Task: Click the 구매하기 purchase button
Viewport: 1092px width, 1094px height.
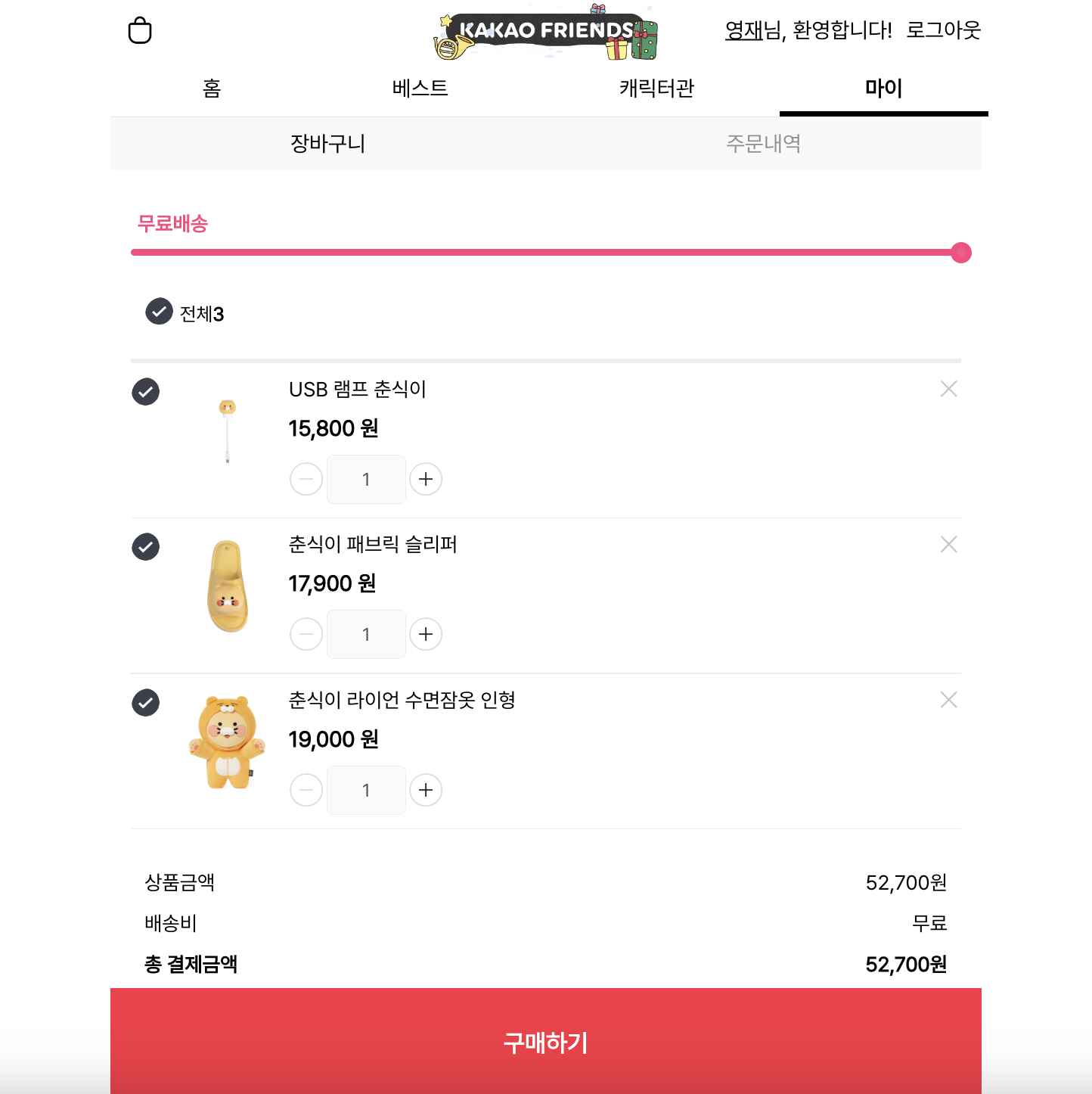Action: pos(546,1042)
